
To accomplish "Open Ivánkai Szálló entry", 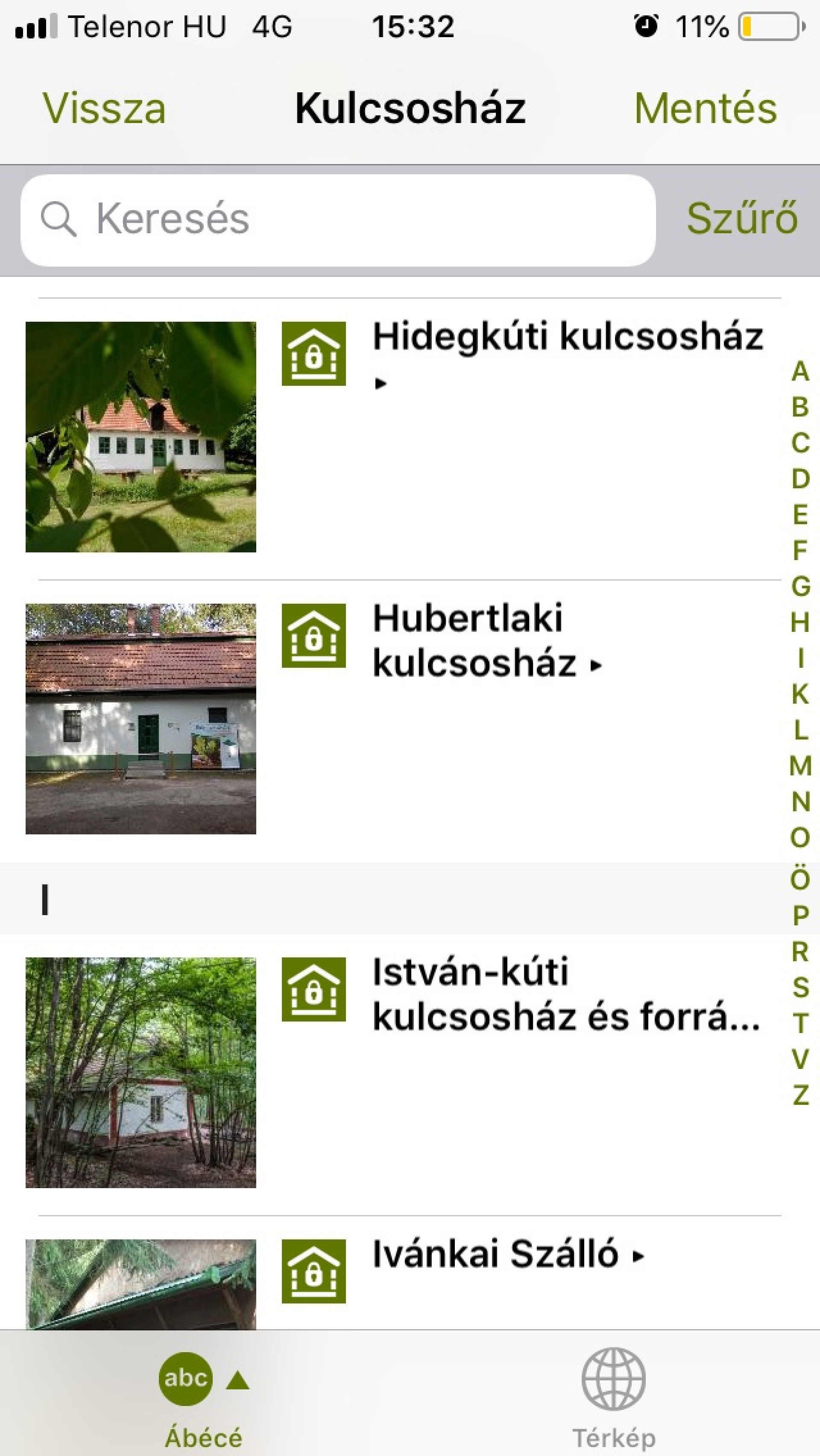I will [495, 1255].
